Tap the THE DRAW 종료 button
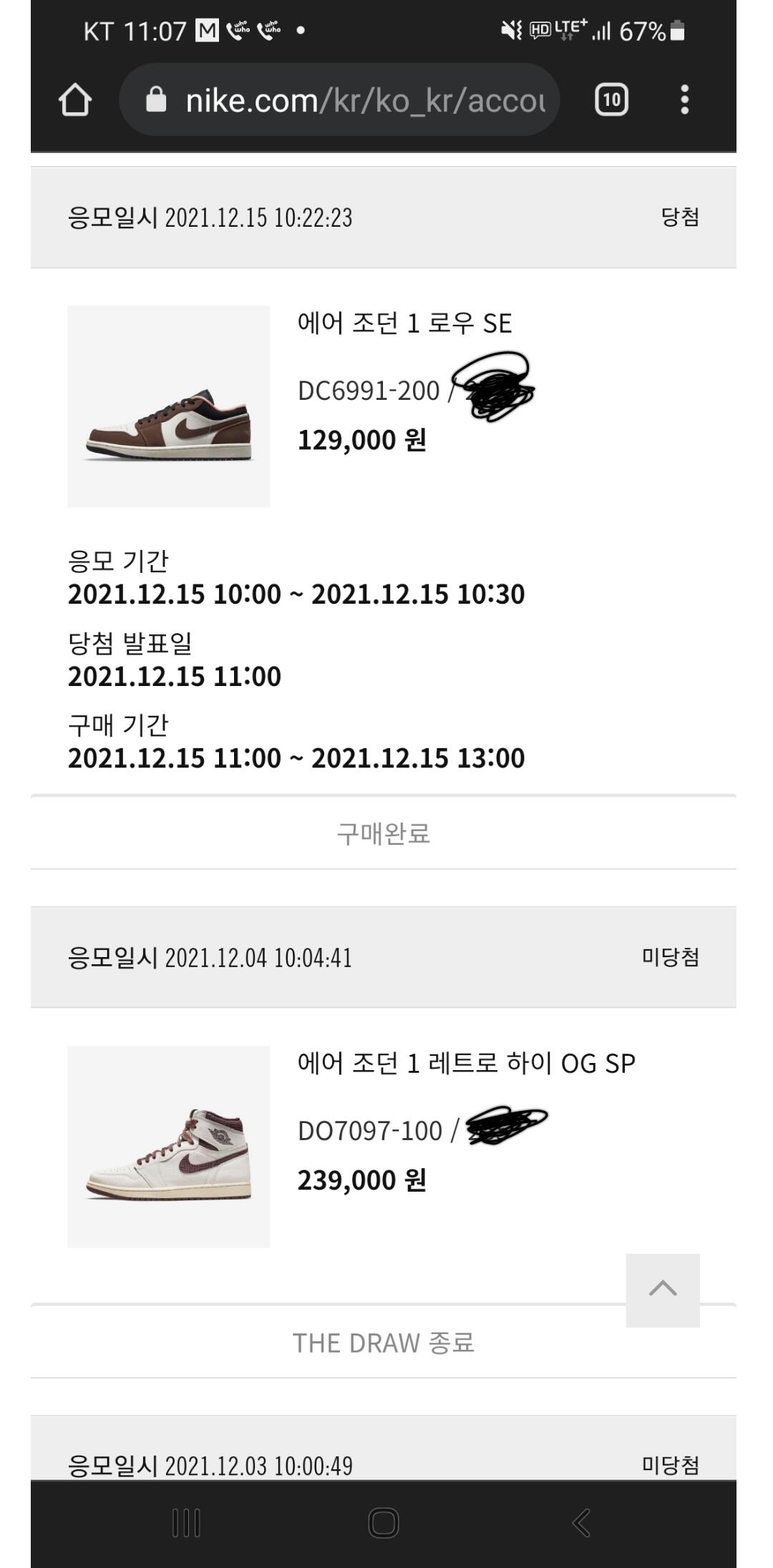 pos(384,1343)
